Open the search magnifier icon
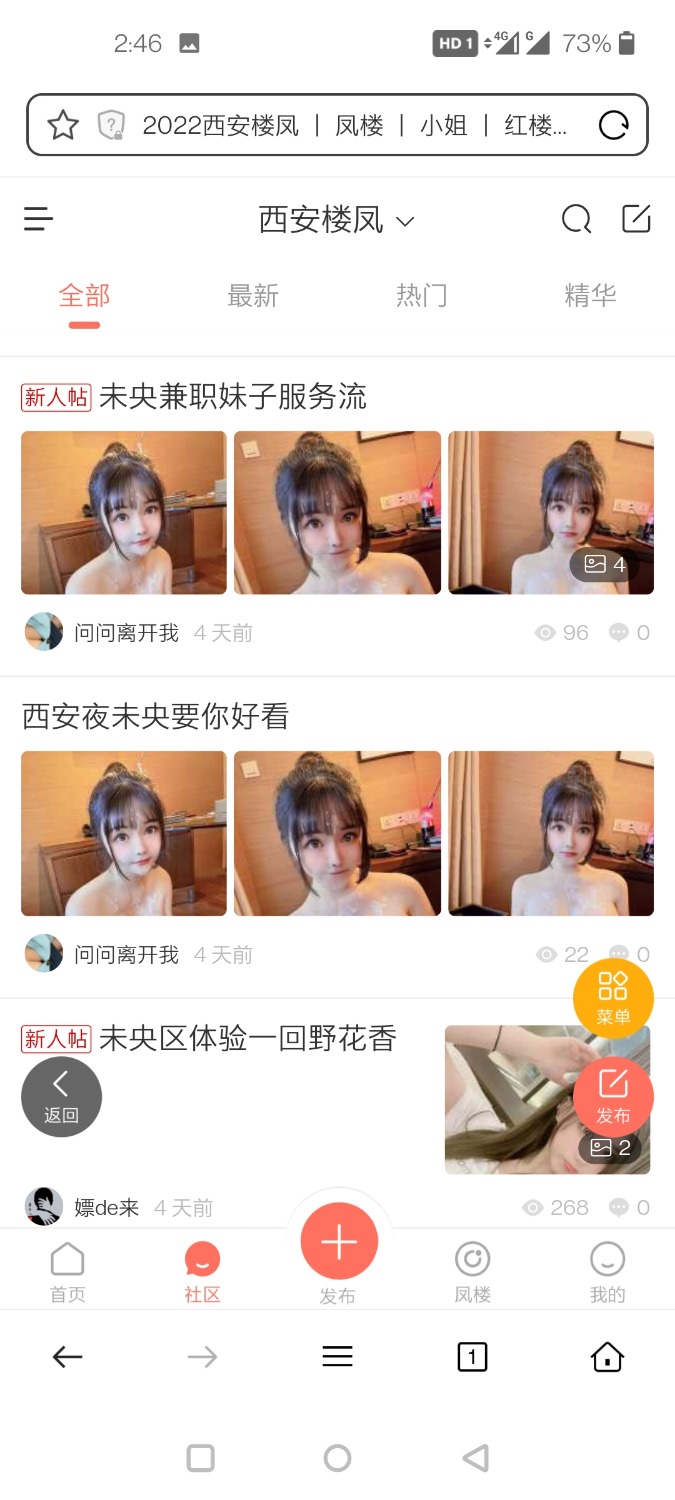 [576, 219]
